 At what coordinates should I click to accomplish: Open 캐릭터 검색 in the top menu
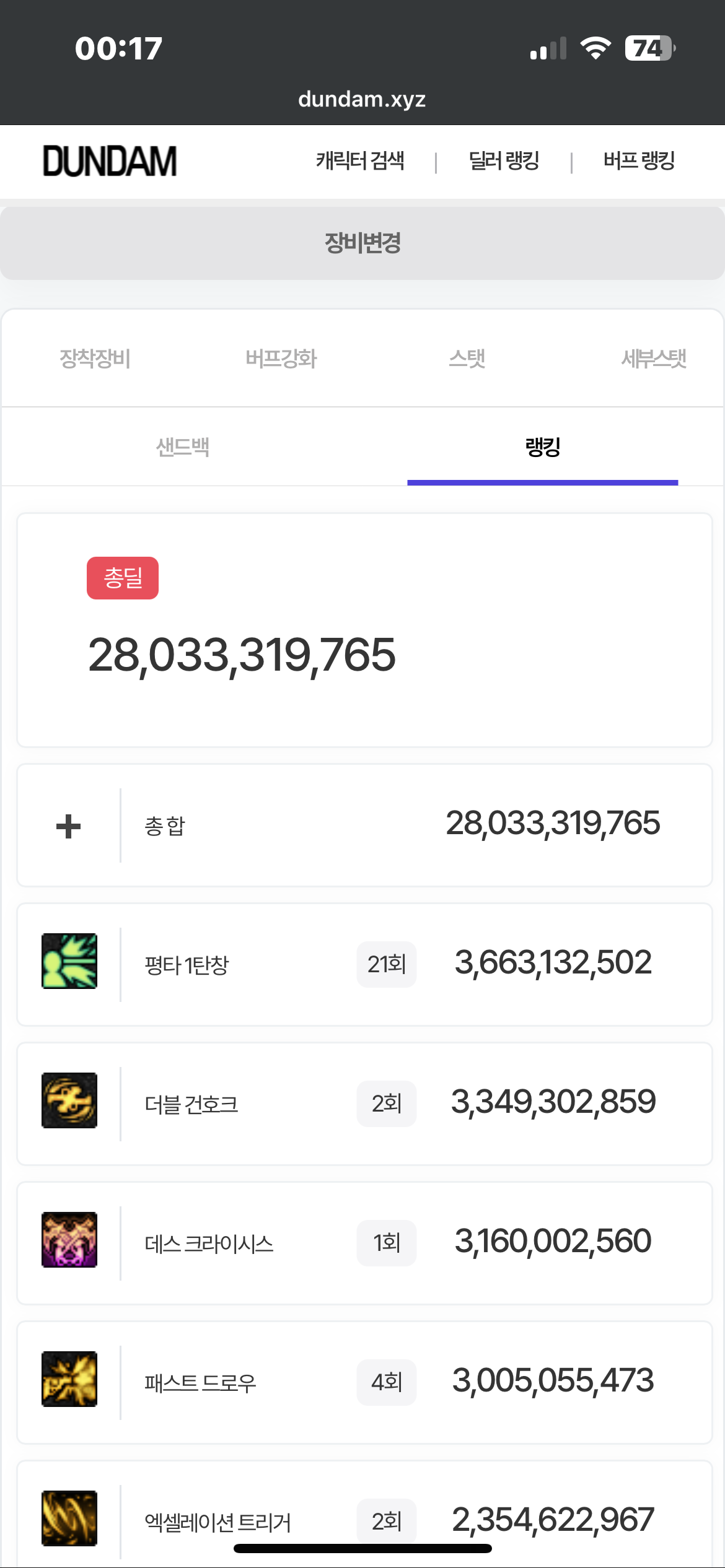coord(360,161)
